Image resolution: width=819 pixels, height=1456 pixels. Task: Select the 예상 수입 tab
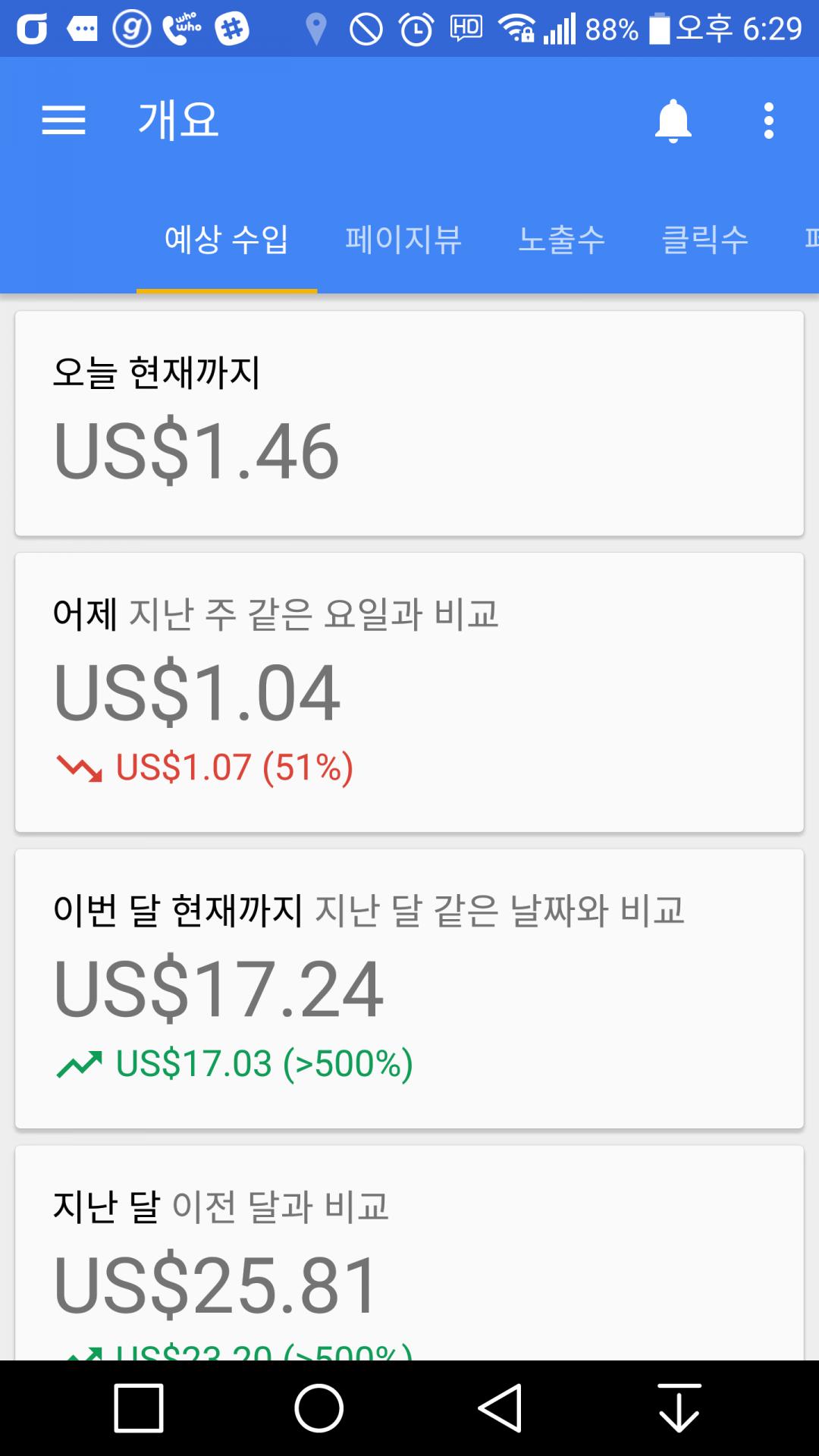point(227,240)
